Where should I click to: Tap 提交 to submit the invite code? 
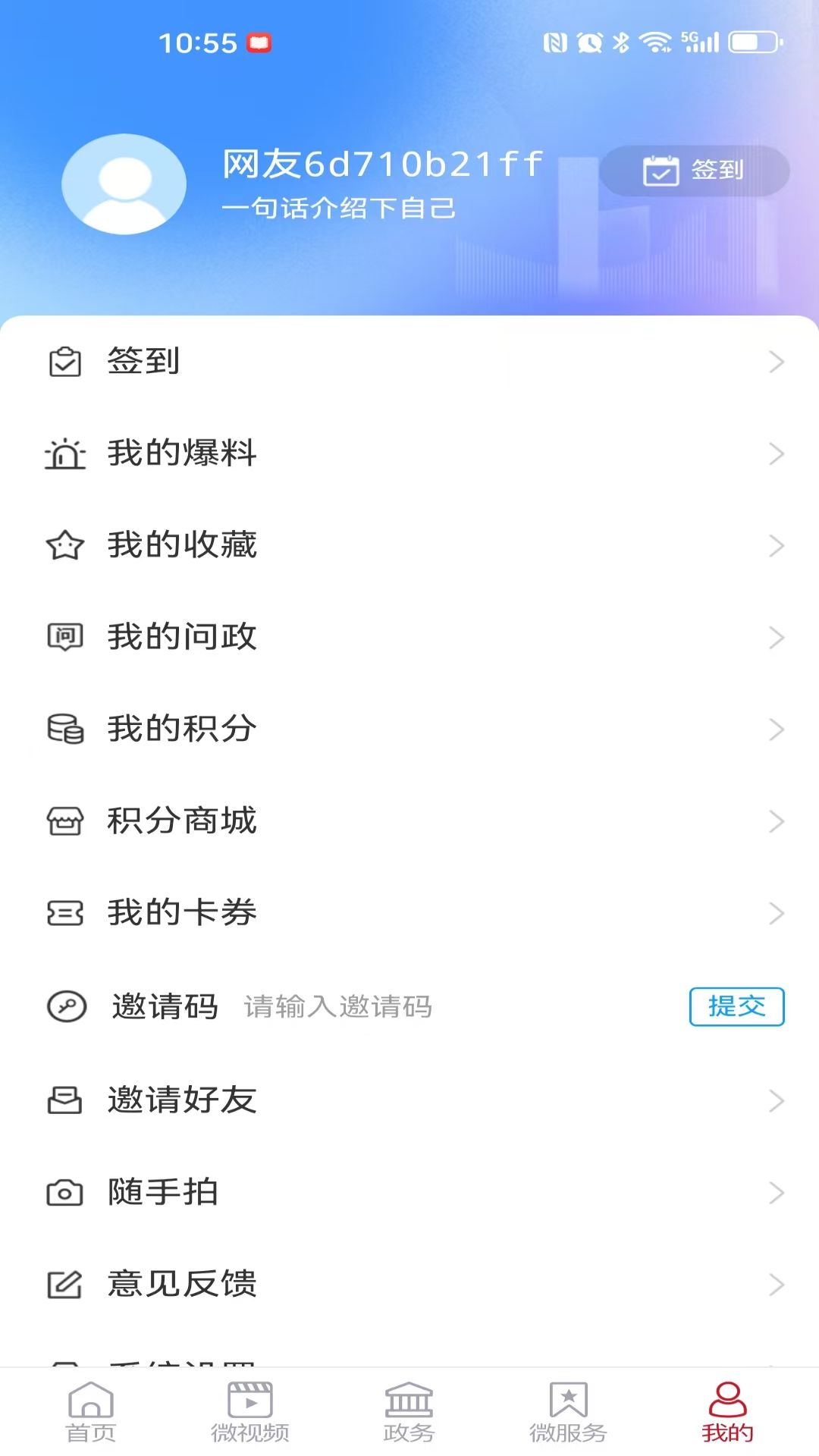coord(736,1007)
